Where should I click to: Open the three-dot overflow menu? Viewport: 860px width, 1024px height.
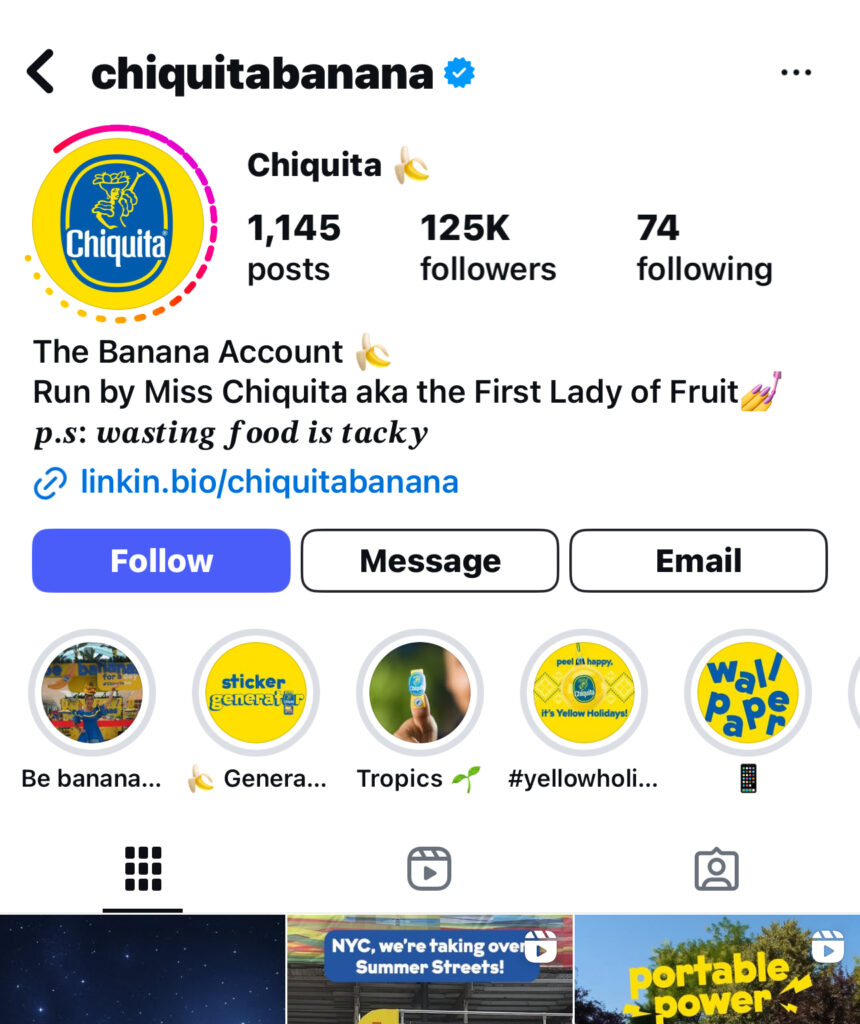pos(796,73)
